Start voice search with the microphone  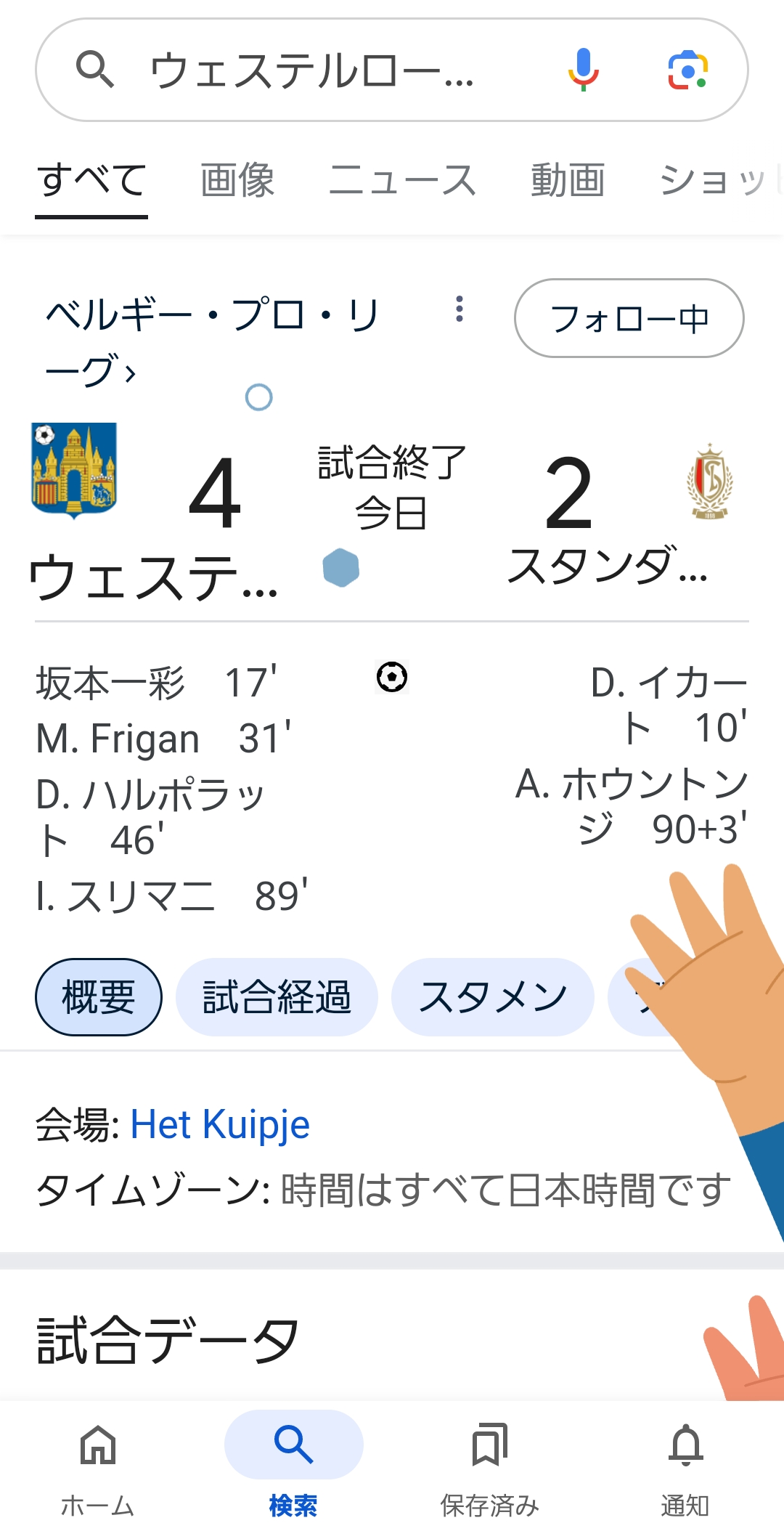[x=584, y=70]
